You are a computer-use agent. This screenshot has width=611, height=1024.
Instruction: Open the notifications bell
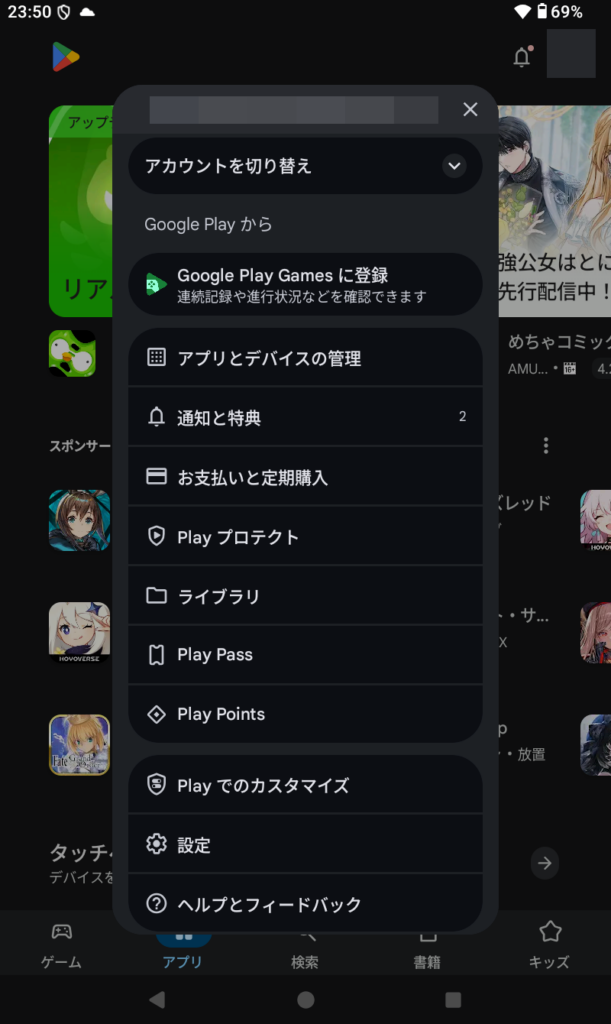[x=521, y=57]
